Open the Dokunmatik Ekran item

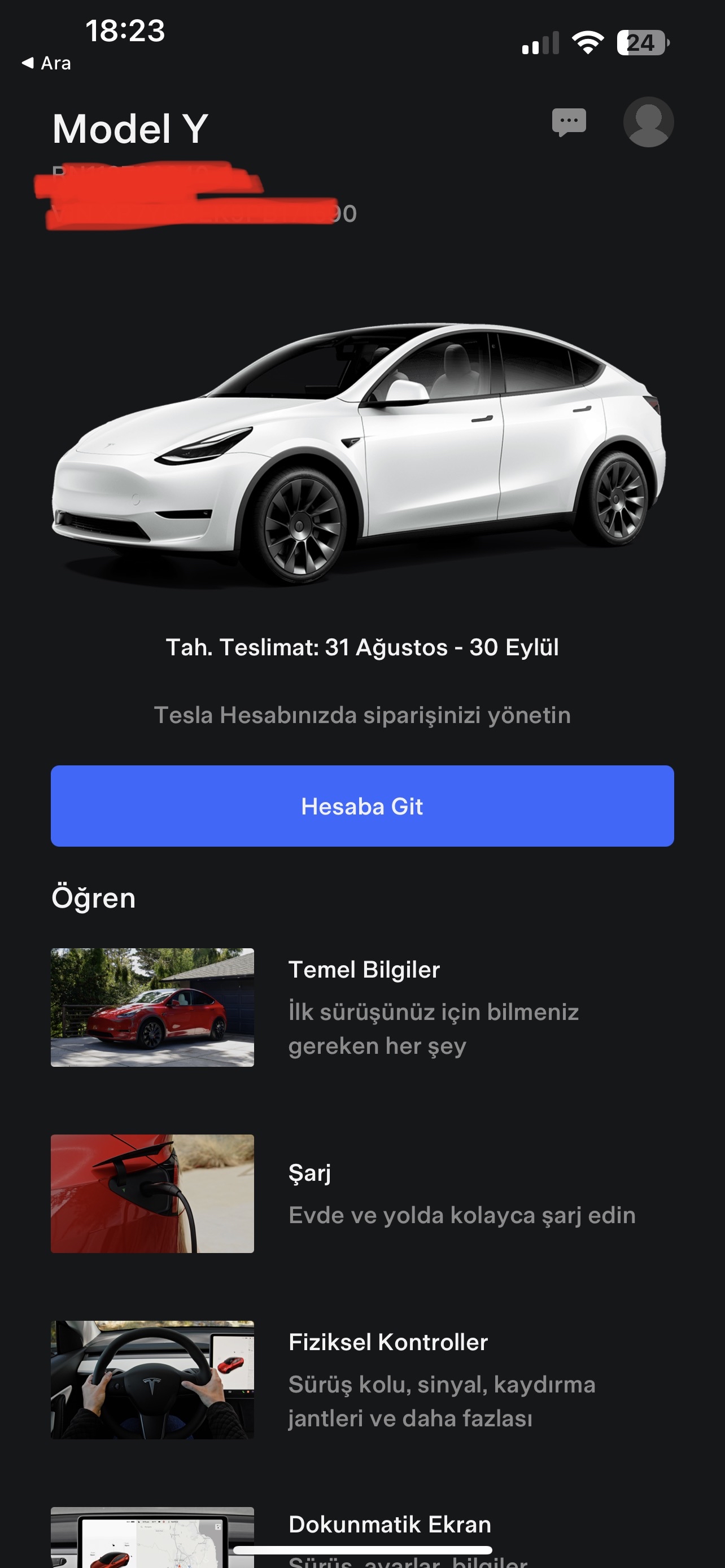tap(362, 1537)
